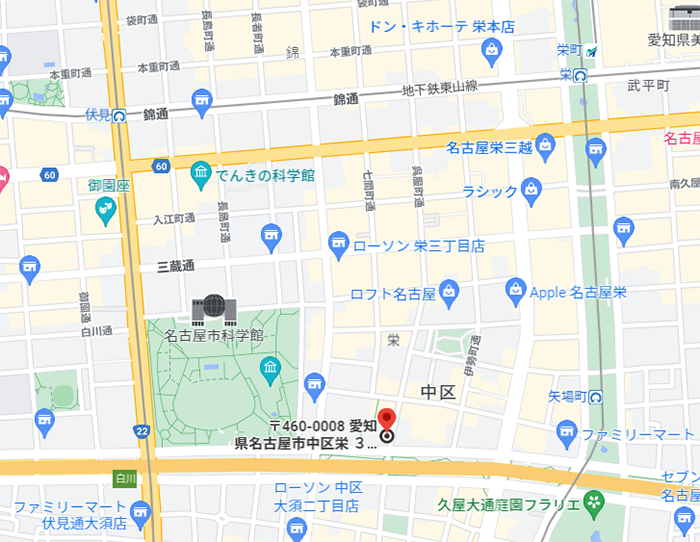Image resolution: width=700 pixels, height=542 pixels.
Task: Open the 御園座 theater marker
Action: pos(105,209)
